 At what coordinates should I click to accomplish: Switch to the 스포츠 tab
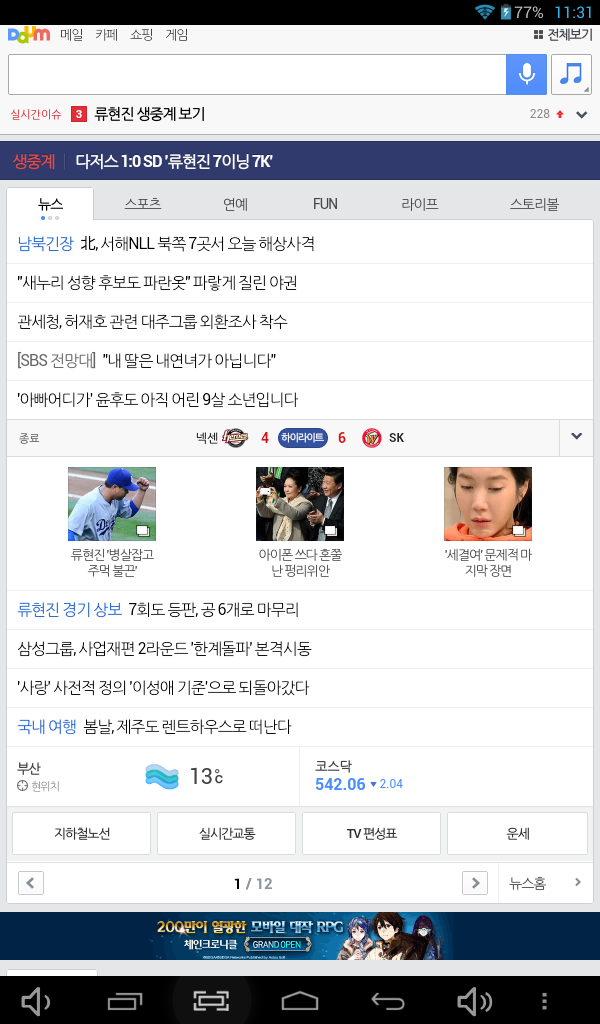point(143,204)
